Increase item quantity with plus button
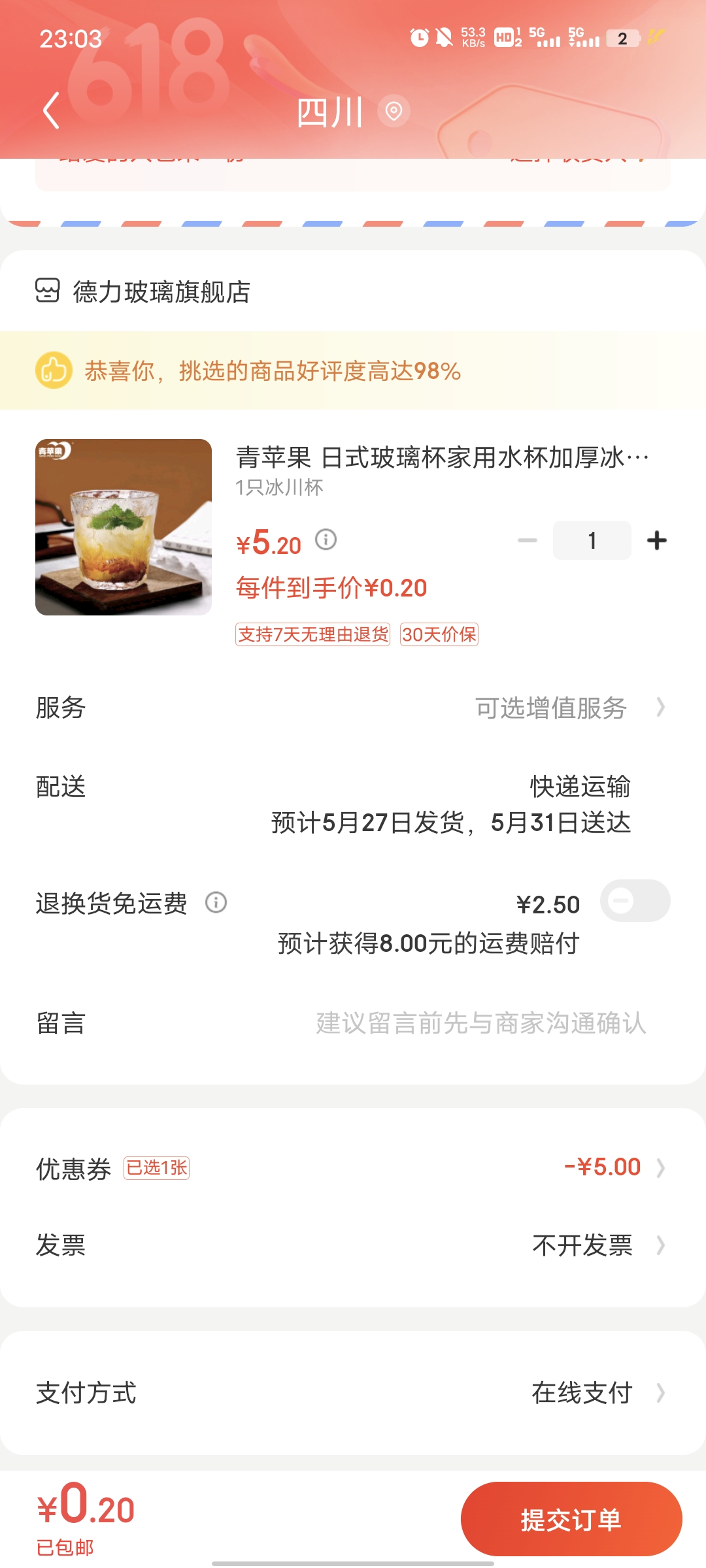 coord(656,540)
